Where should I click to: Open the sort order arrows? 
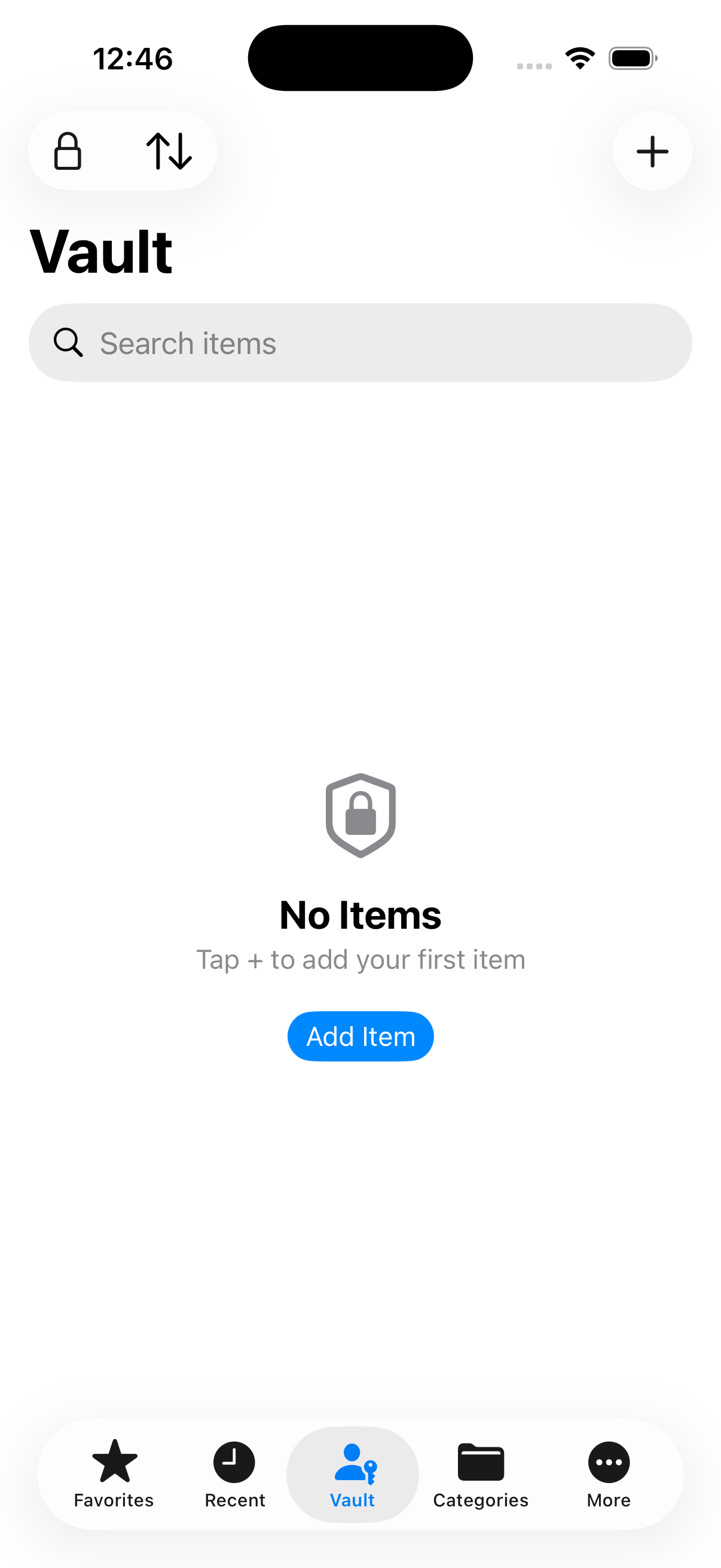point(169,151)
